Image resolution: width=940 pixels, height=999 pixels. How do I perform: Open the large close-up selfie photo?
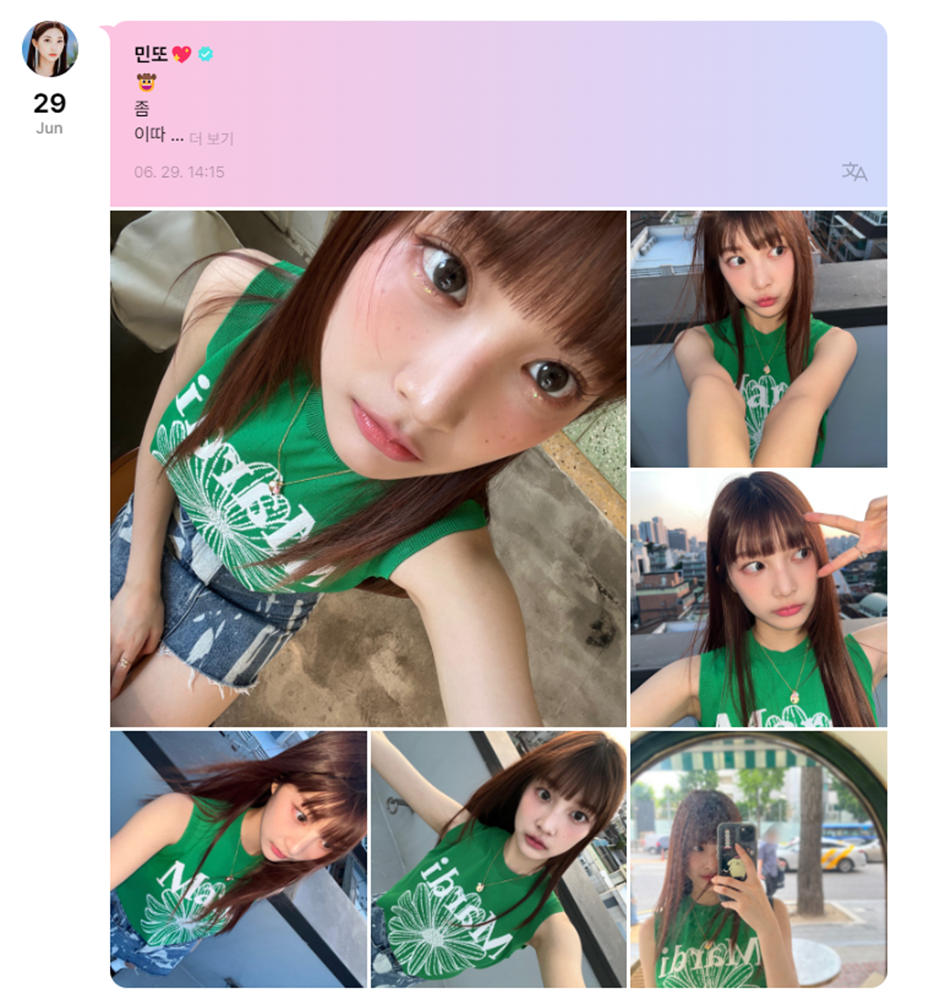tap(368, 468)
